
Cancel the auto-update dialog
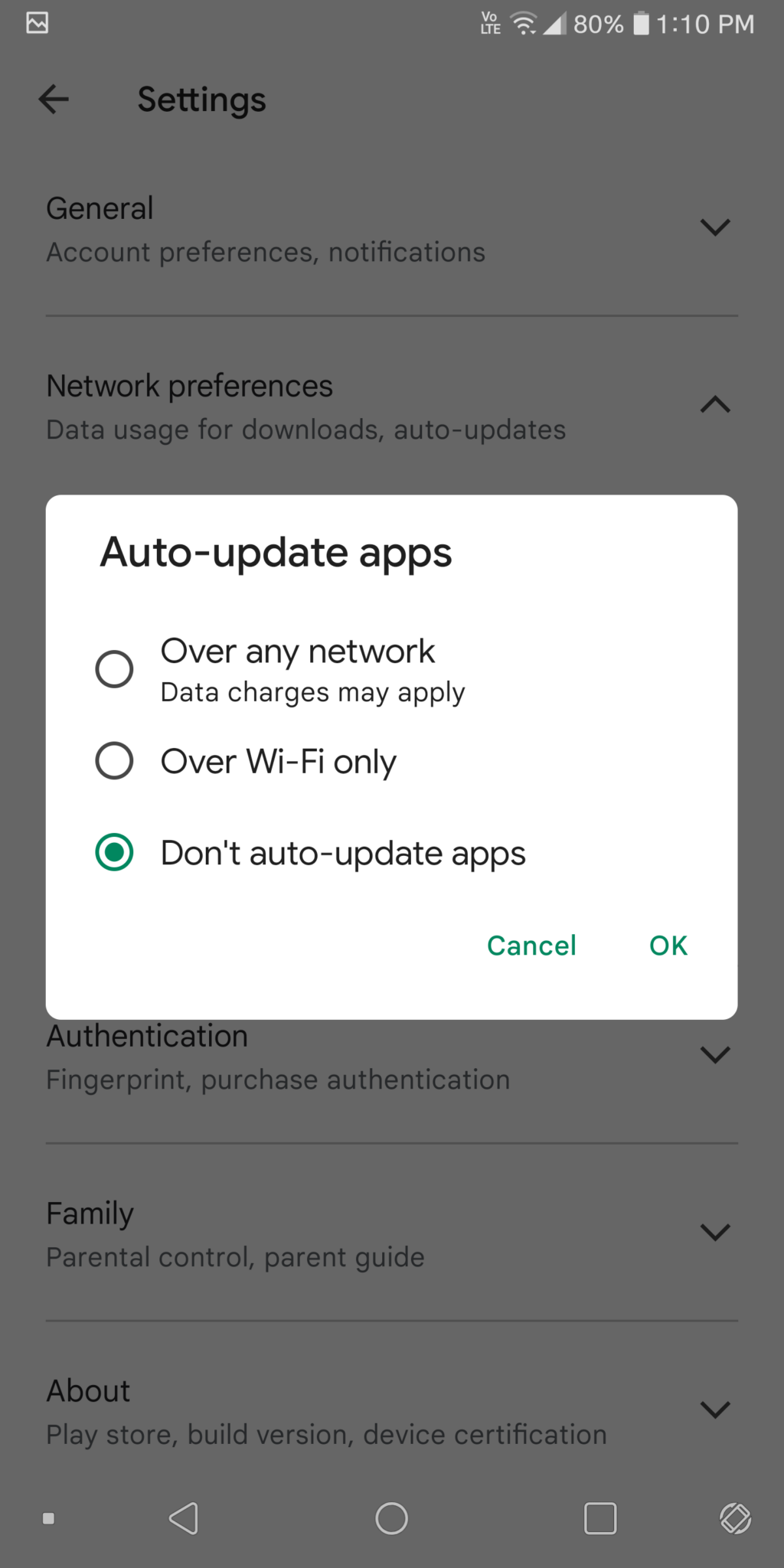coord(531,946)
